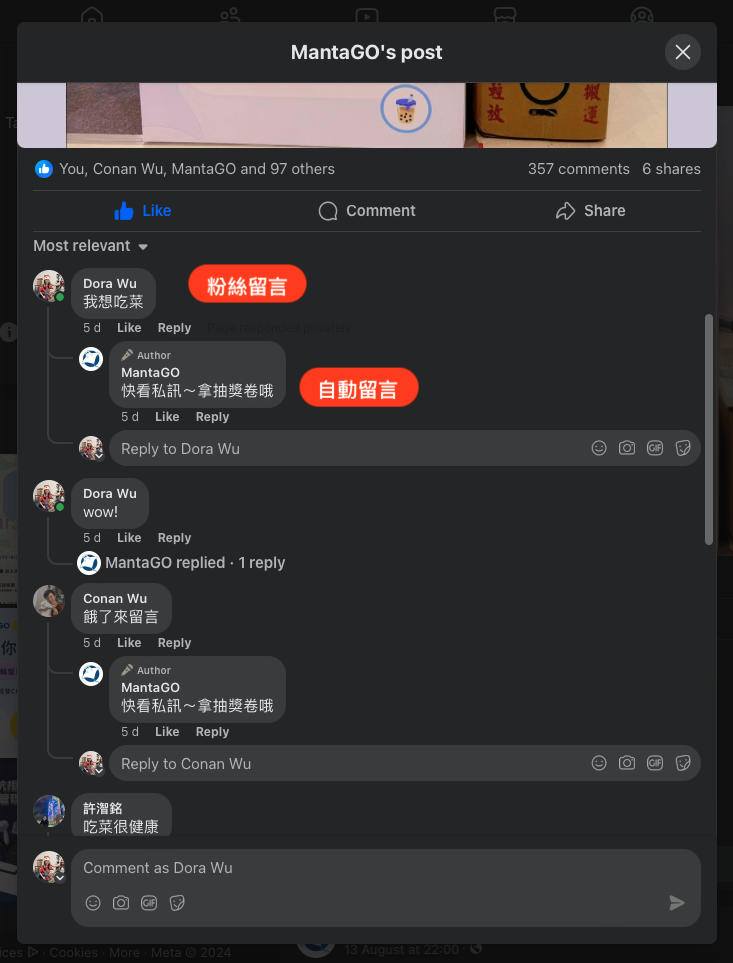Share MantaGO's post
The image size is (733, 963).
click(590, 211)
